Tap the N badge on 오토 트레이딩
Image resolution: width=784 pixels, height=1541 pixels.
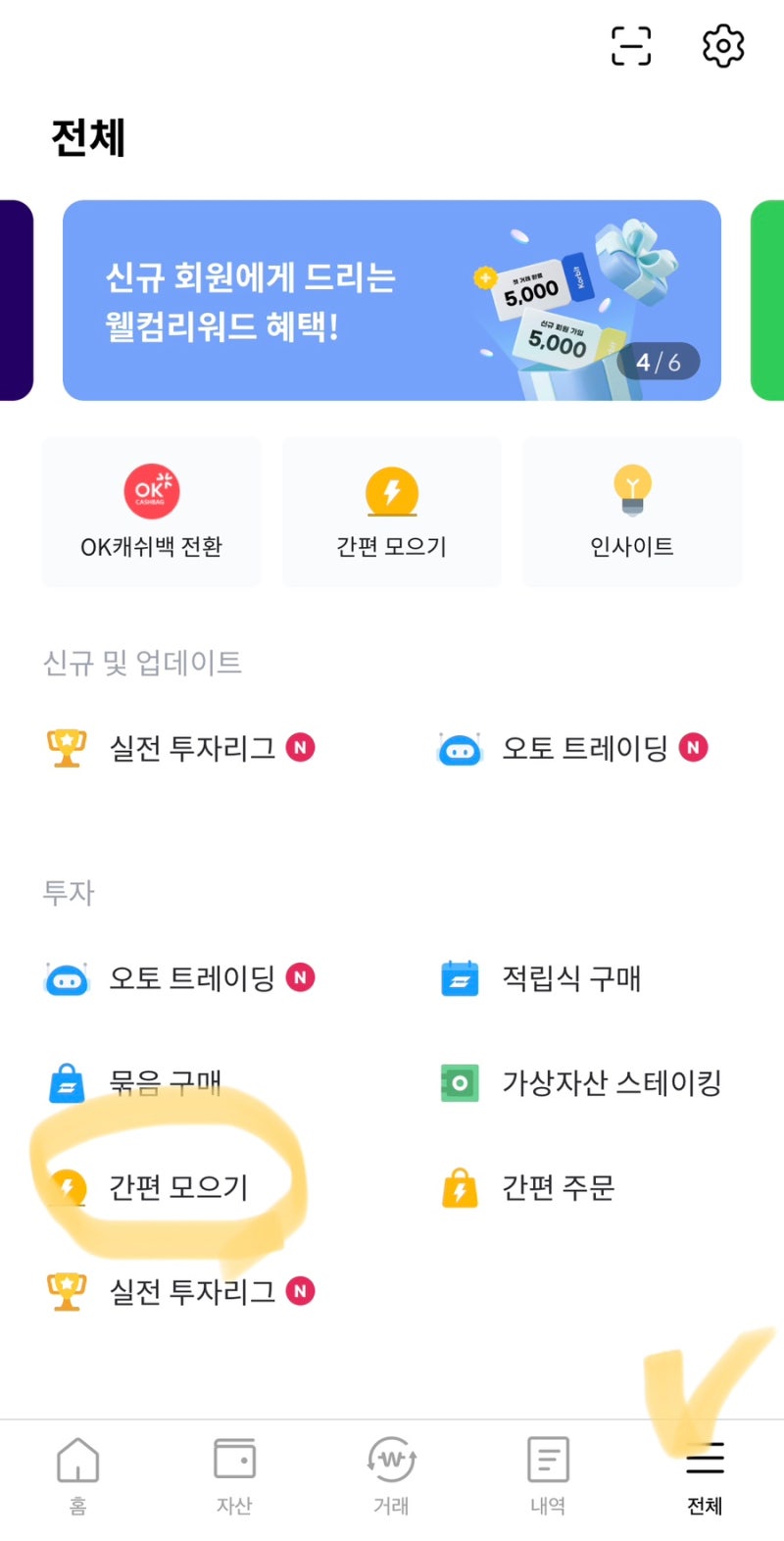[694, 747]
